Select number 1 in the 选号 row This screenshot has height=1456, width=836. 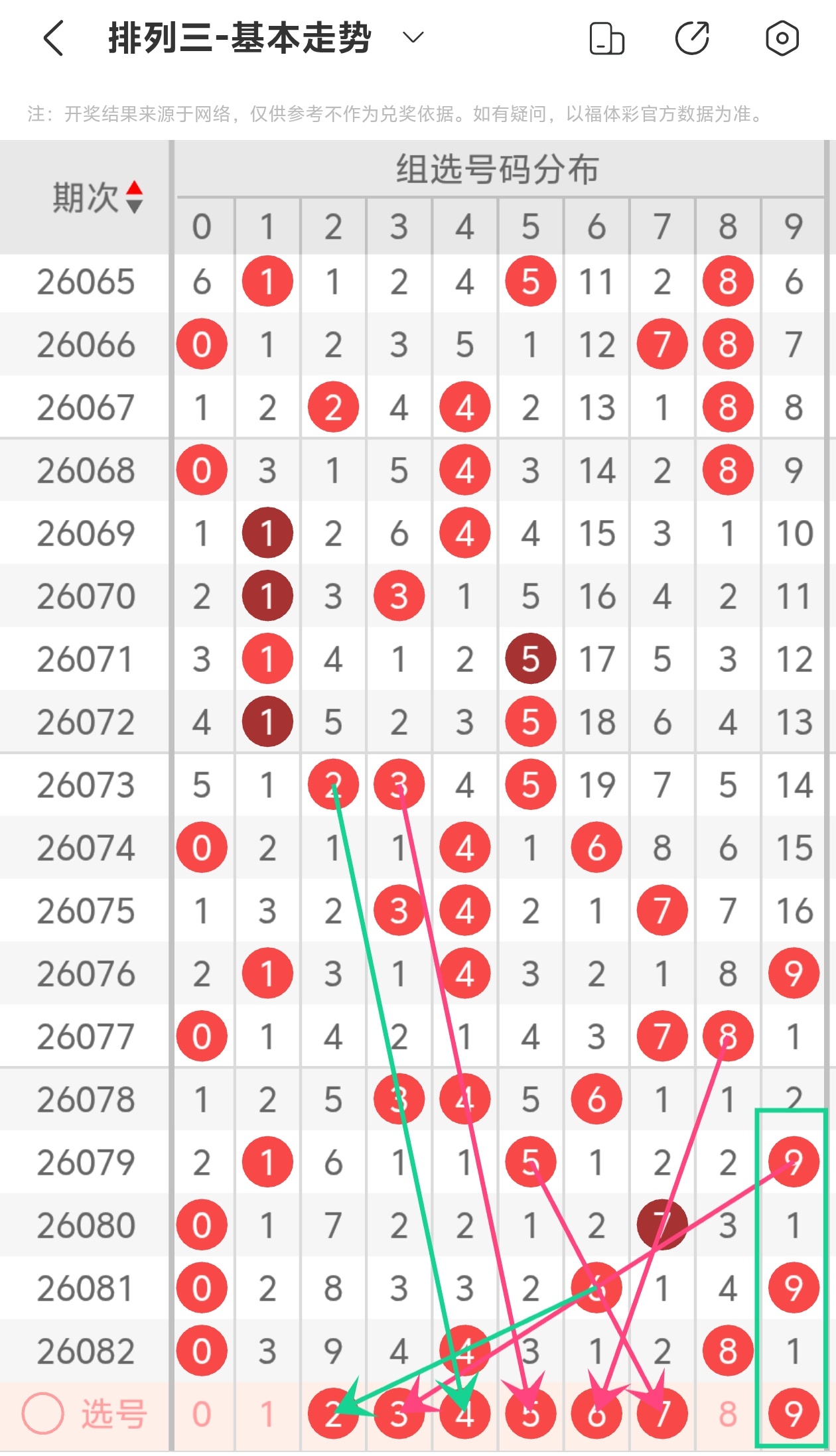[267, 1414]
